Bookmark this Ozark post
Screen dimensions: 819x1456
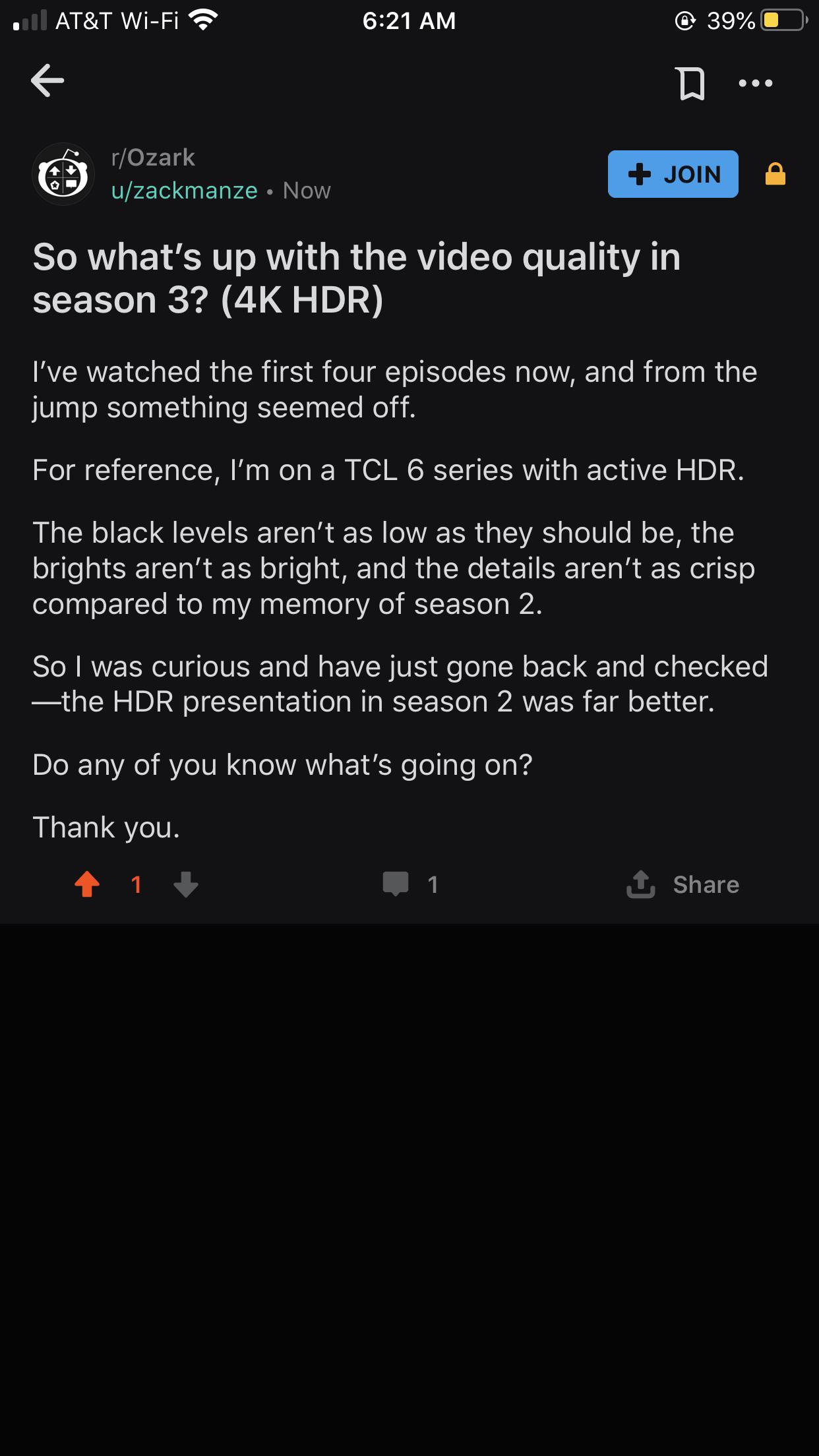(x=691, y=84)
